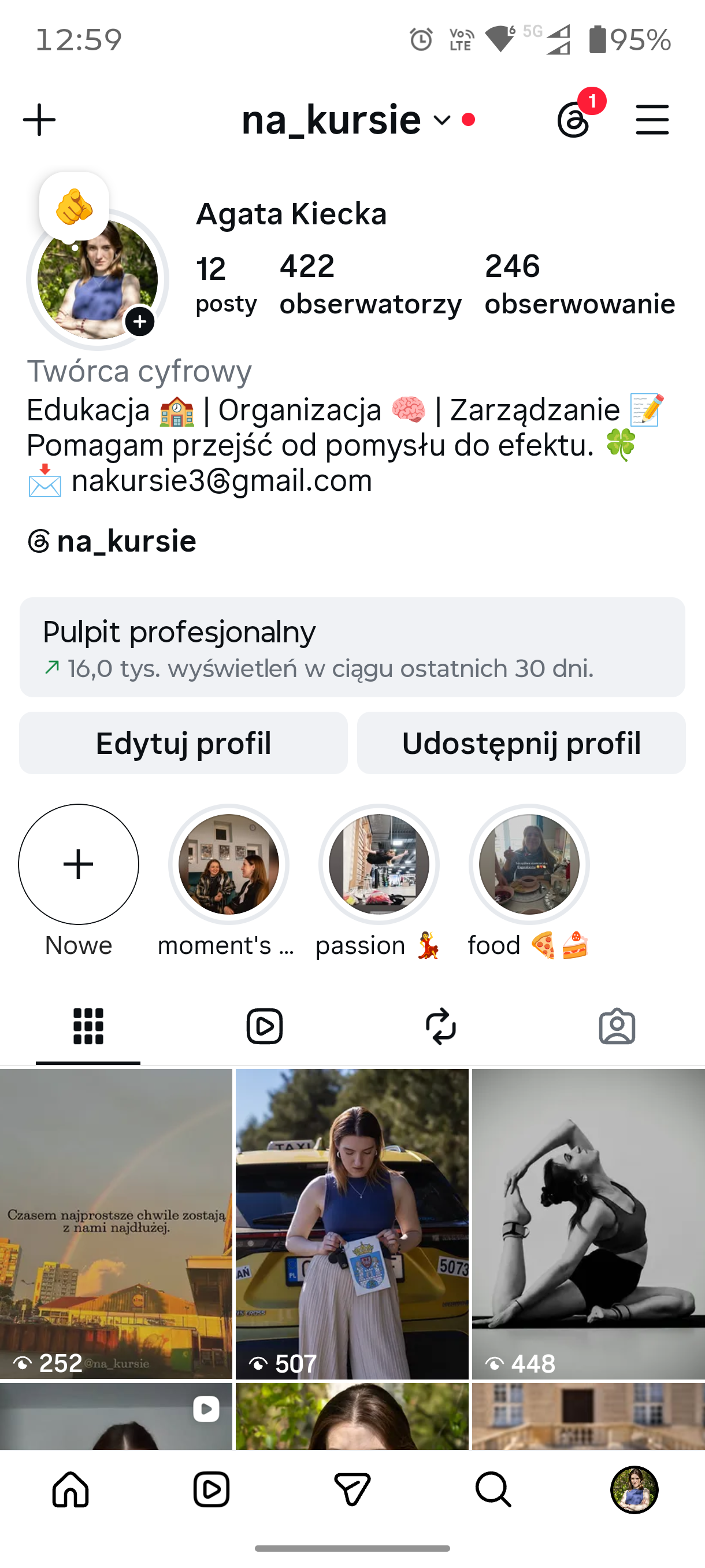This screenshot has width=705, height=1568.
Task: Tap Edytuj profil
Action: click(183, 743)
